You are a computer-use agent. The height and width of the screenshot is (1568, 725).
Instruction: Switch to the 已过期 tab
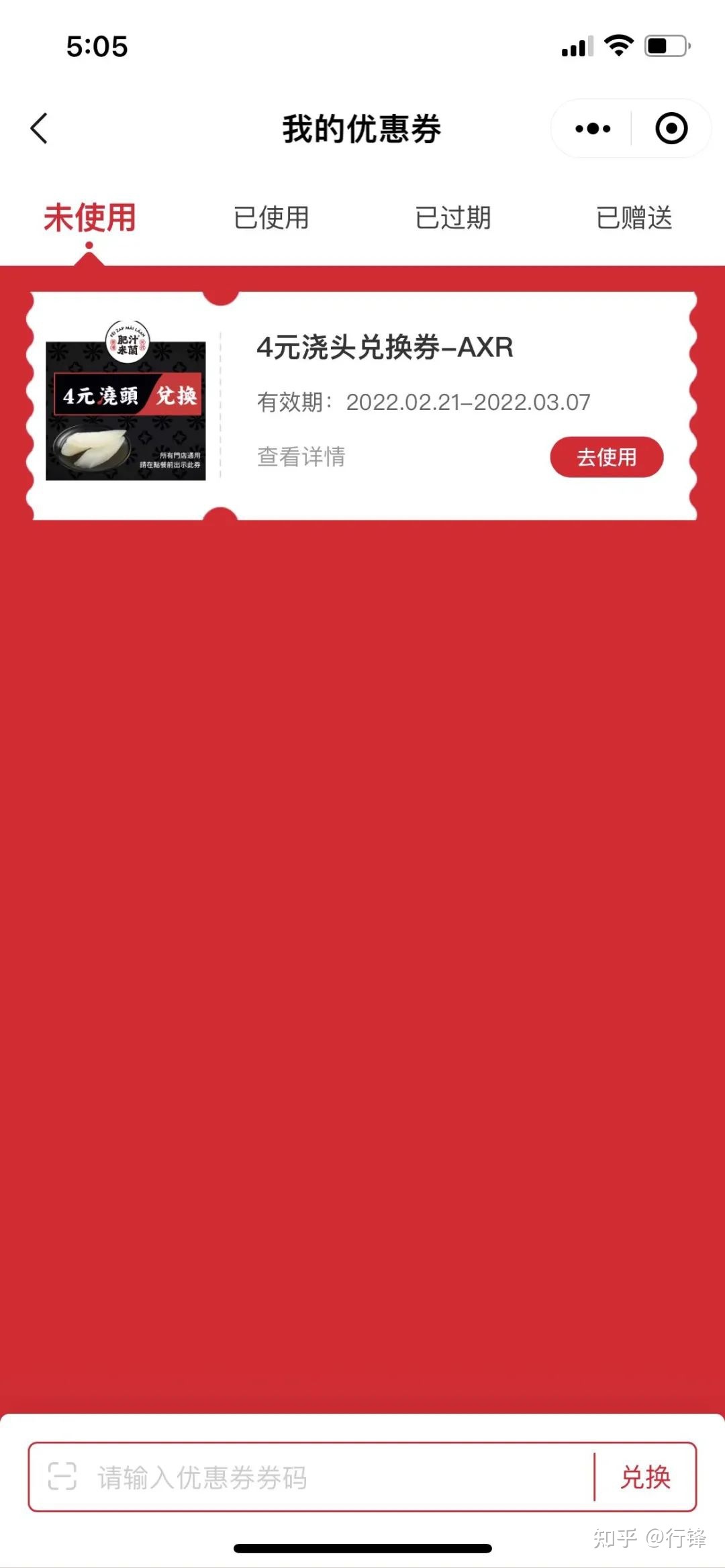coord(453,218)
